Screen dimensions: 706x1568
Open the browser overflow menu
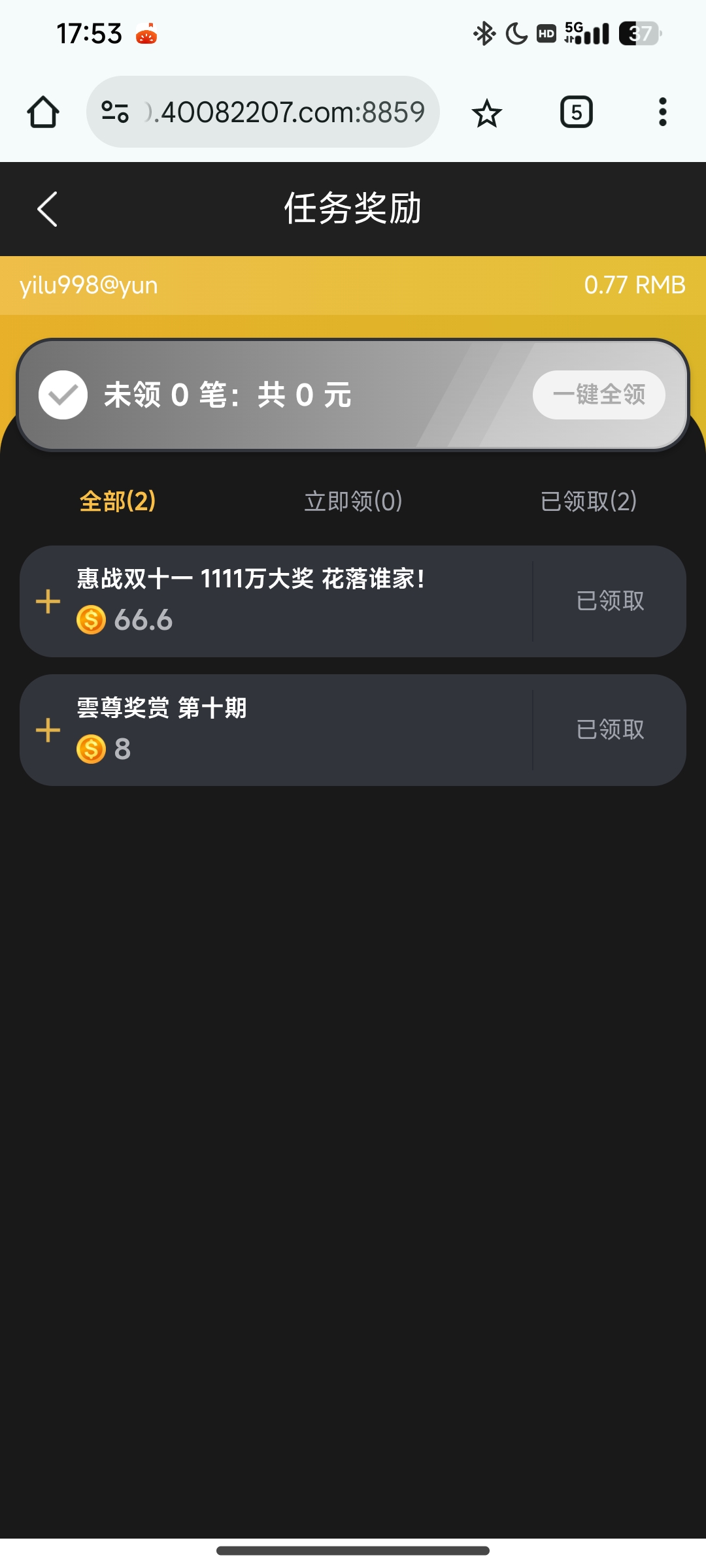pyautogui.click(x=662, y=112)
